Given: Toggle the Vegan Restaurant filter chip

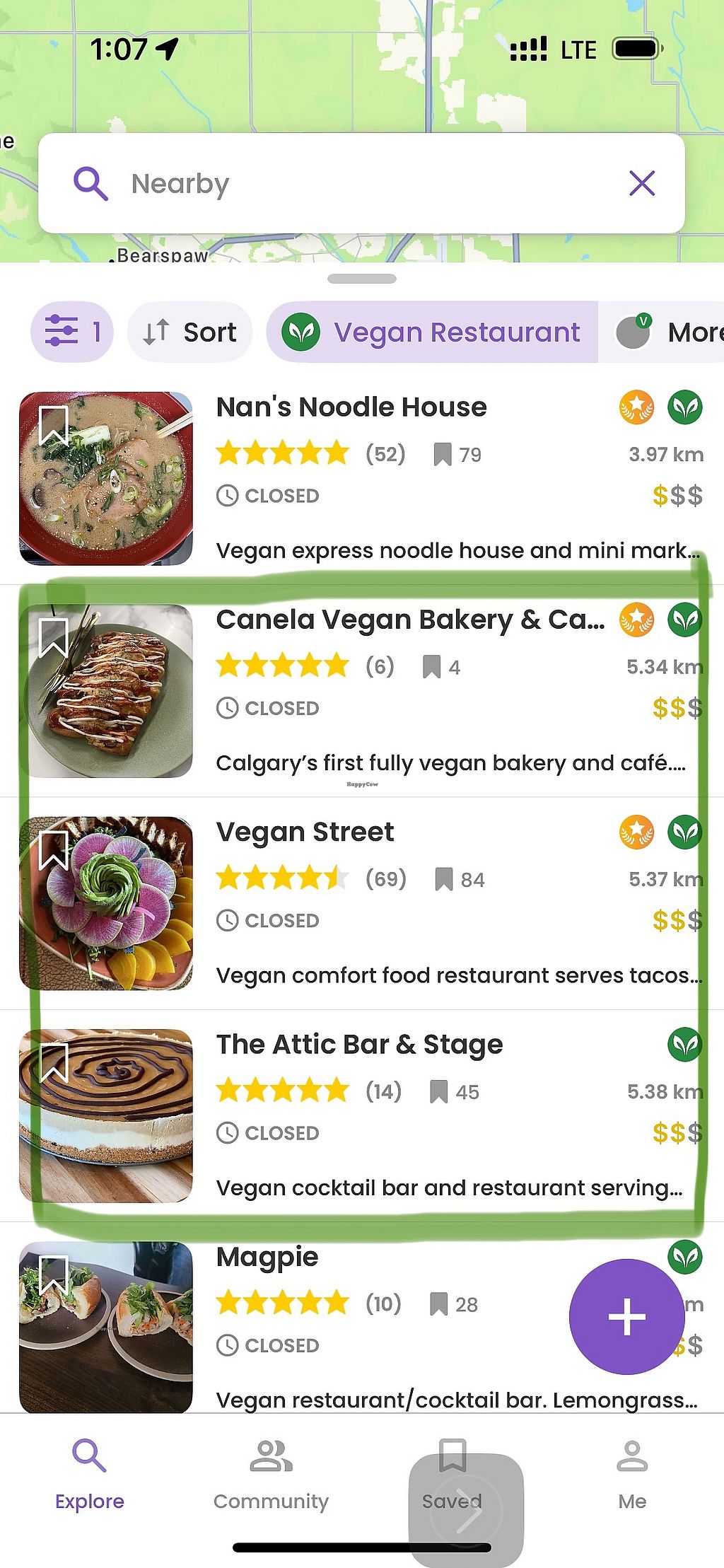Looking at the screenshot, I should [432, 332].
